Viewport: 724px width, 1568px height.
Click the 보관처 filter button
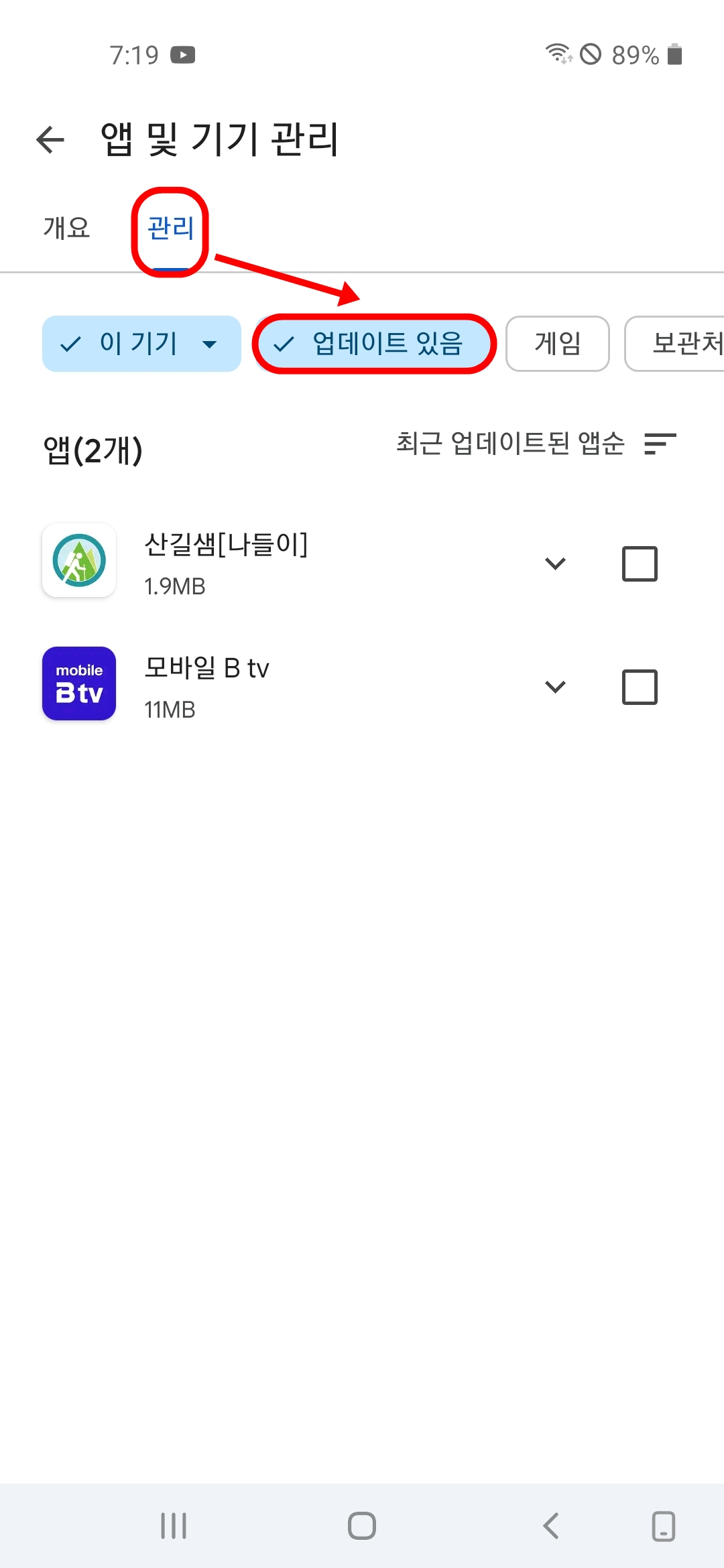[684, 344]
